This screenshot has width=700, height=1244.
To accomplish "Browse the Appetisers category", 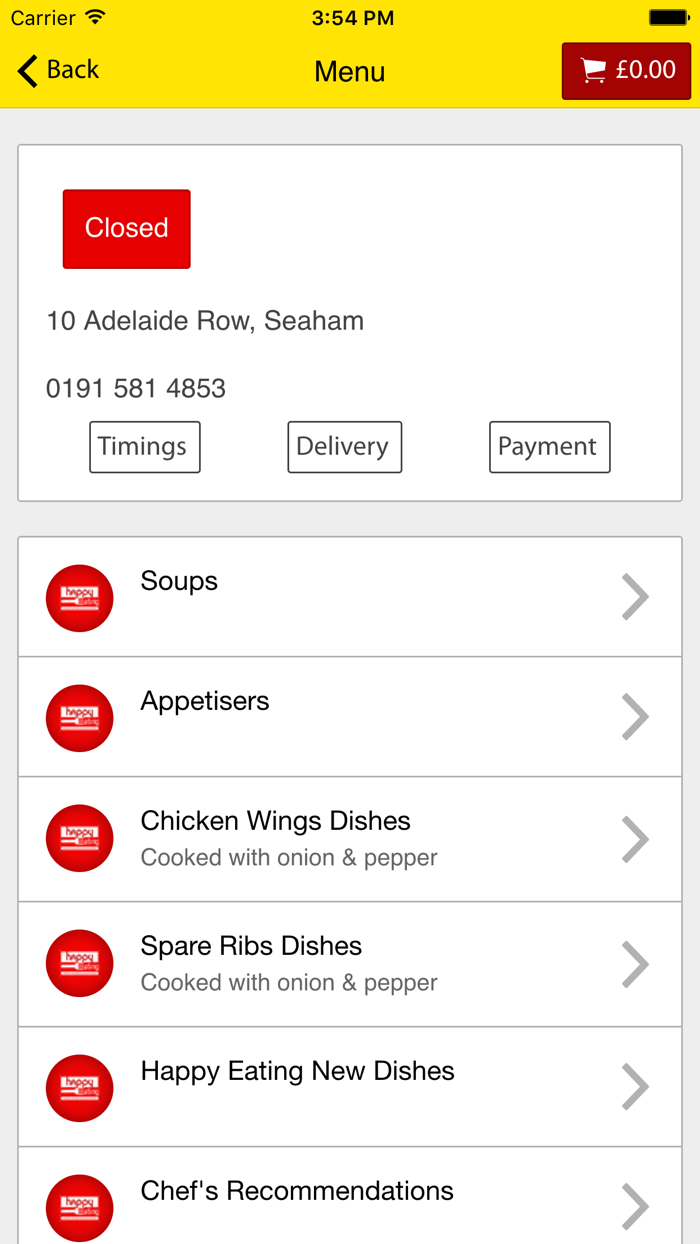I will (x=349, y=716).
